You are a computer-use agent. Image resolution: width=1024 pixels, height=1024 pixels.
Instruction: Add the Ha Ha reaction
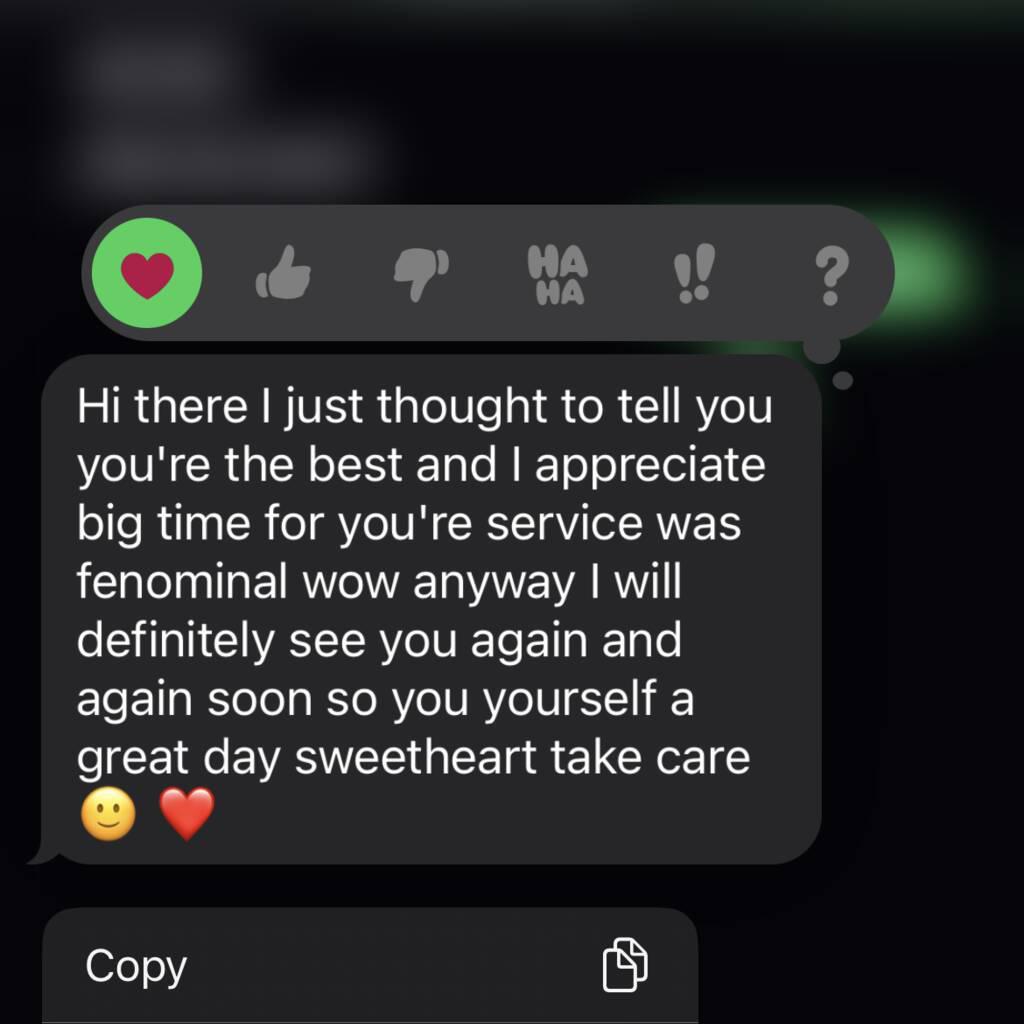558,275
